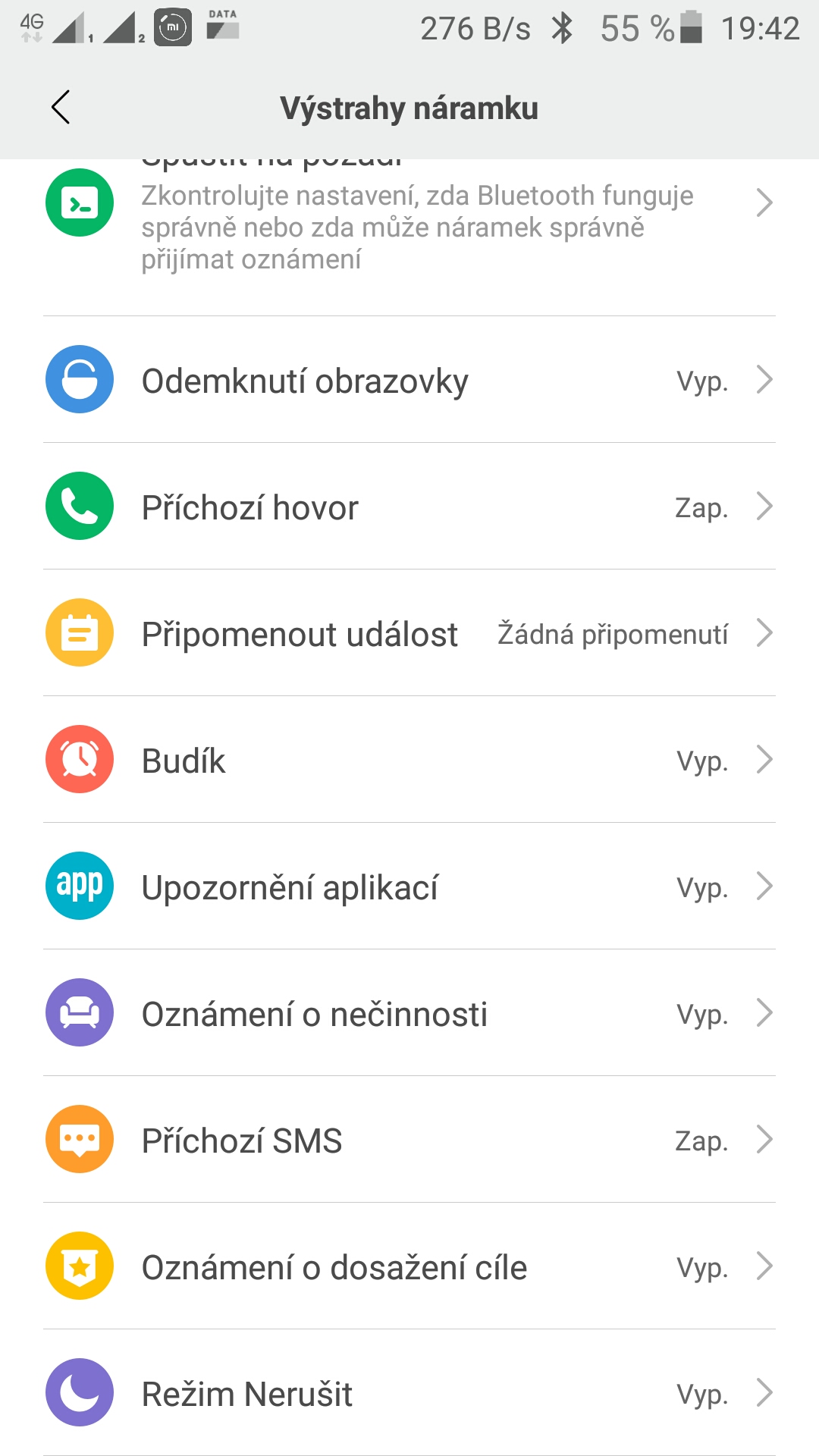Open Oznámení o dosažení cíle

pyautogui.click(x=409, y=1266)
